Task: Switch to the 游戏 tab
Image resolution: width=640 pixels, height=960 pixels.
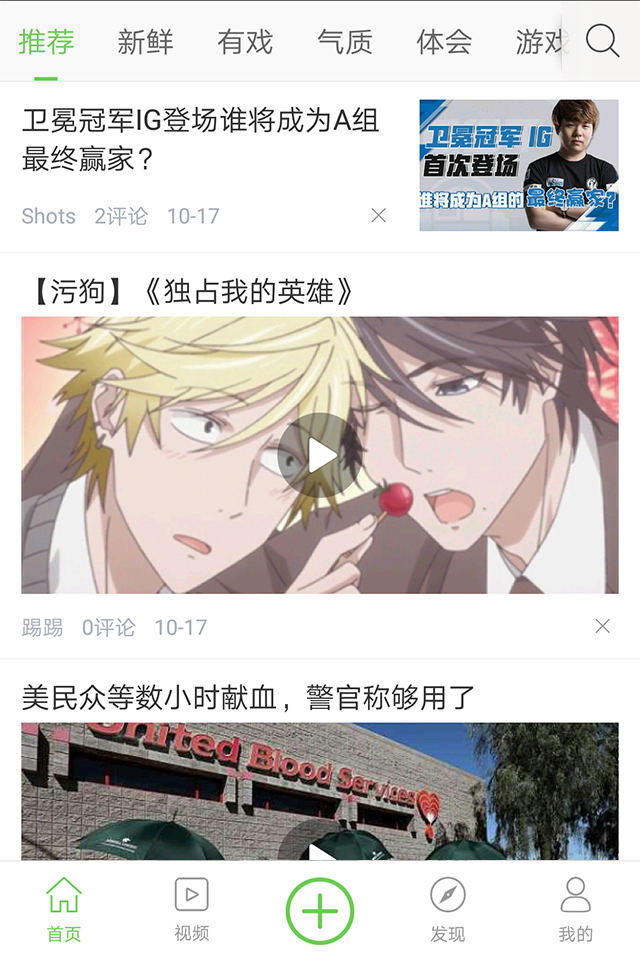Action: [540, 42]
